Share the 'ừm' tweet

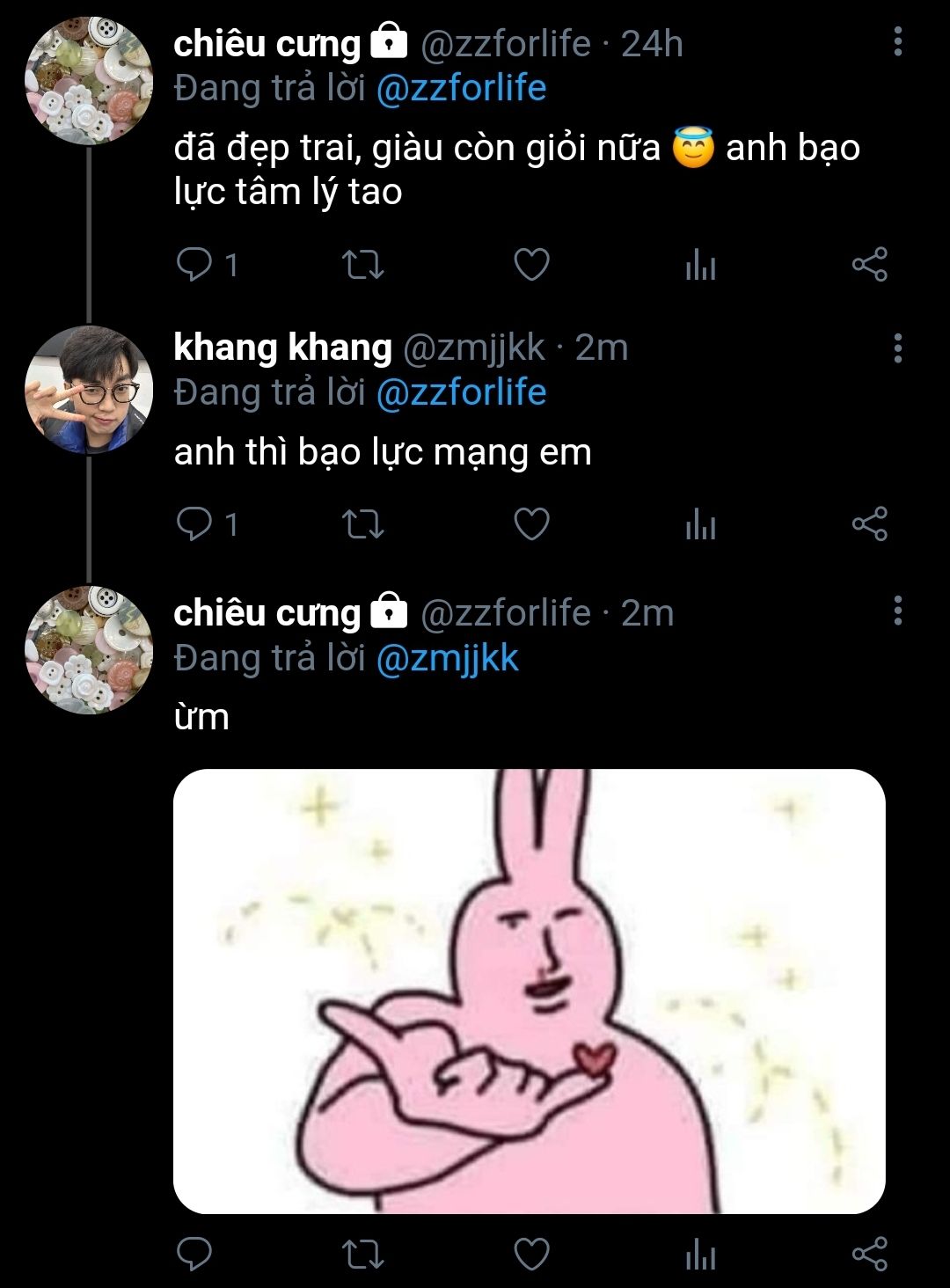pos(870,1254)
